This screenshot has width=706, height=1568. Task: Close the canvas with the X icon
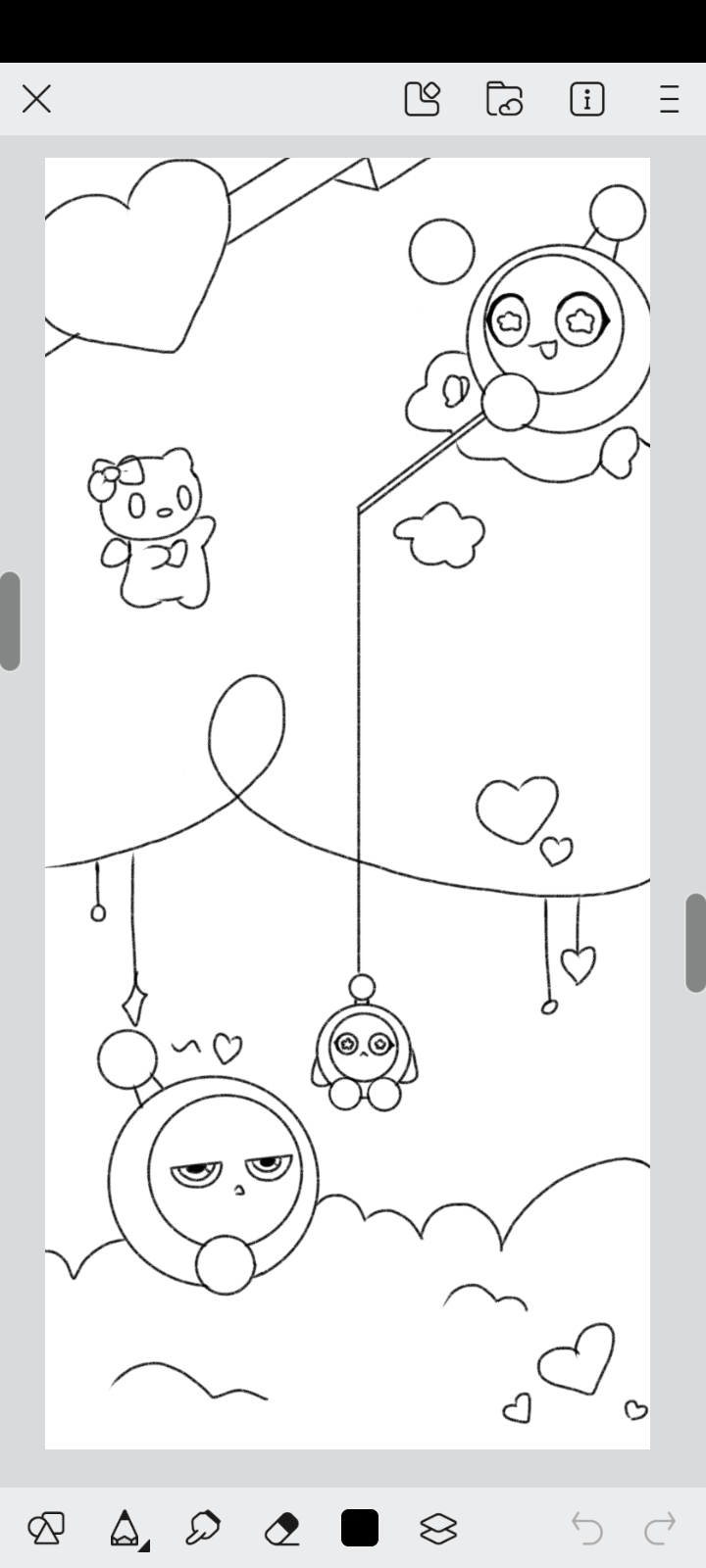pos(36,99)
